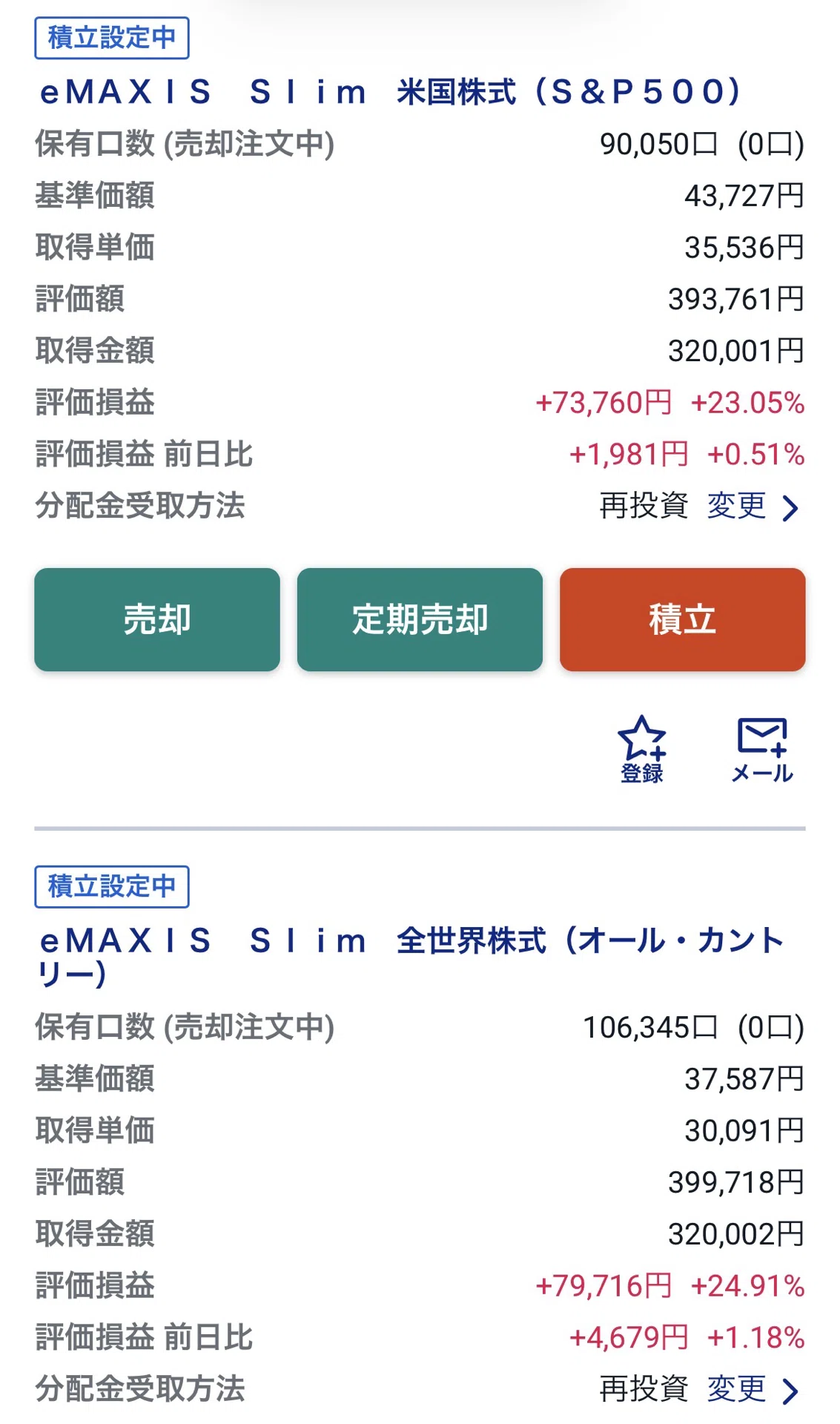The height and width of the screenshot is (1424, 840).
Task: Tap 変更 for the オール・カントリー distribution method
Action: [x=753, y=1389]
